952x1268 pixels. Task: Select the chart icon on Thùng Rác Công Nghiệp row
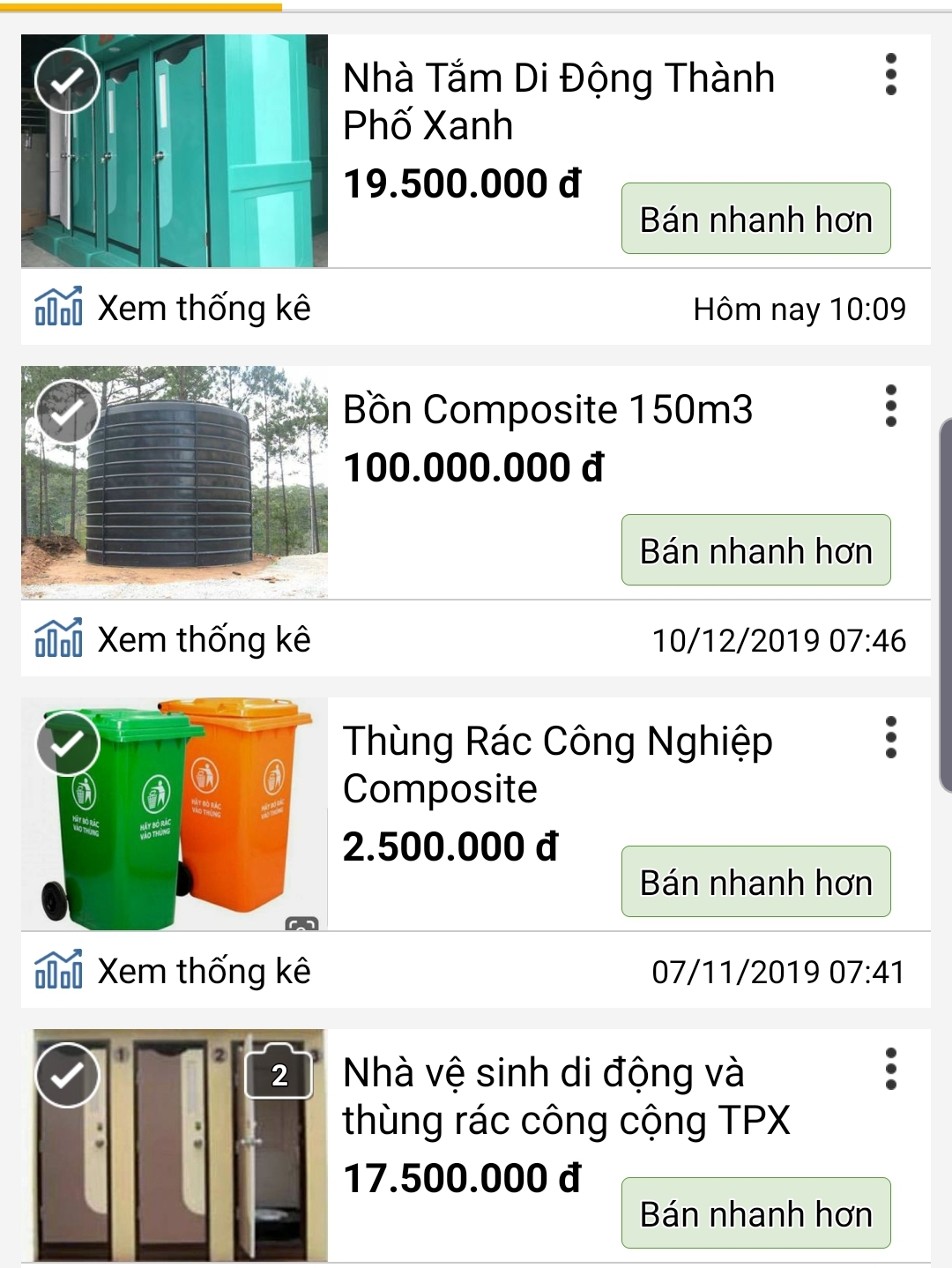tap(58, 970)
